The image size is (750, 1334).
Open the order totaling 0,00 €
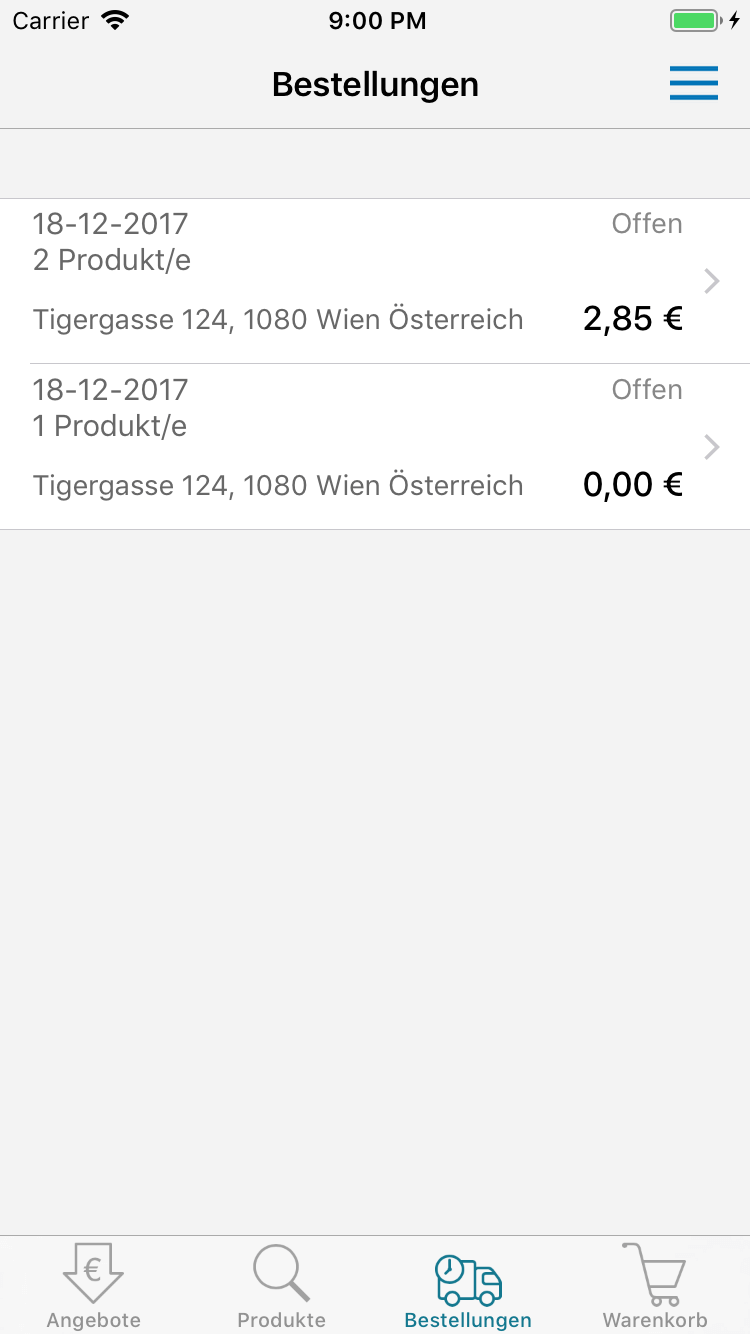[x=375, y=447]
